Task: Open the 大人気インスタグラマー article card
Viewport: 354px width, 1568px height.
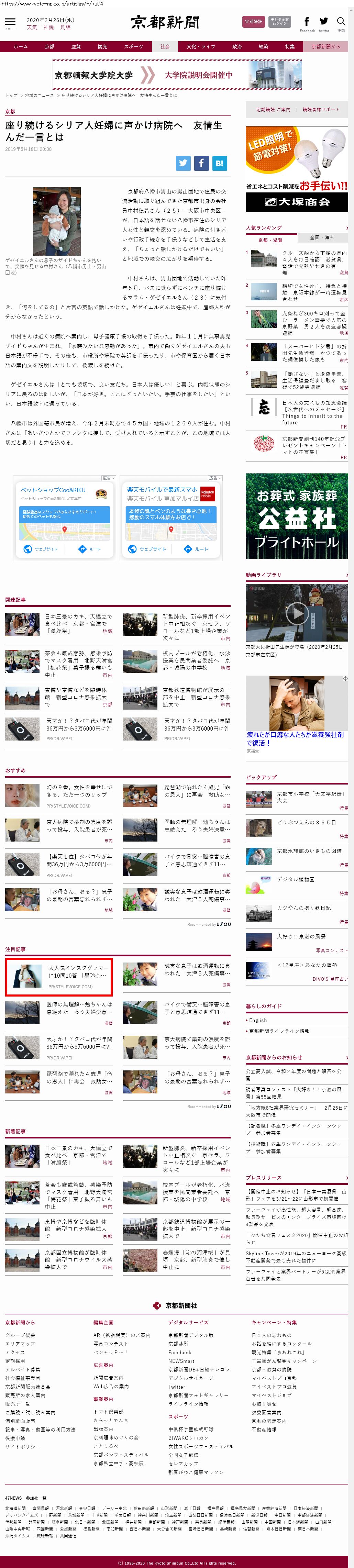Action: coord(58,977)
